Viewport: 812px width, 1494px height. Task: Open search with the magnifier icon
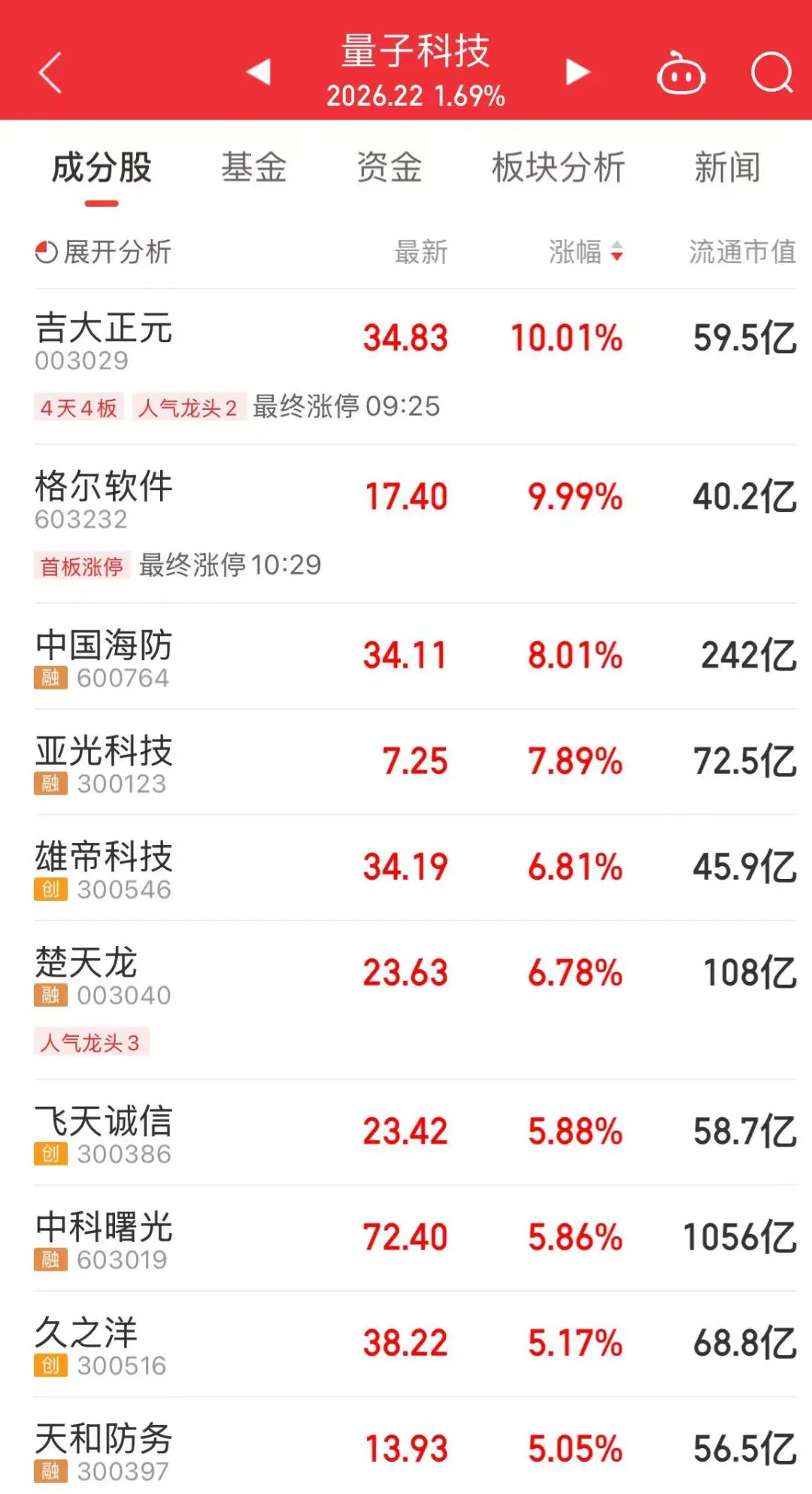click(772, 73)
